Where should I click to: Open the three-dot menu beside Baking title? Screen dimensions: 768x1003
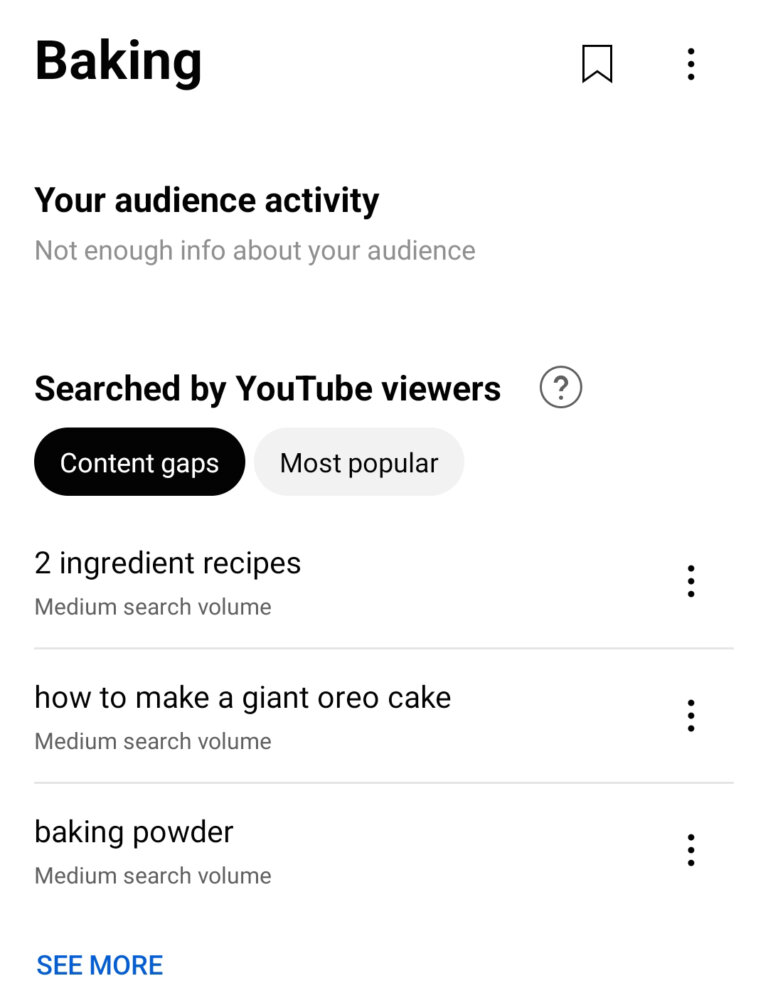click(690, 63)
